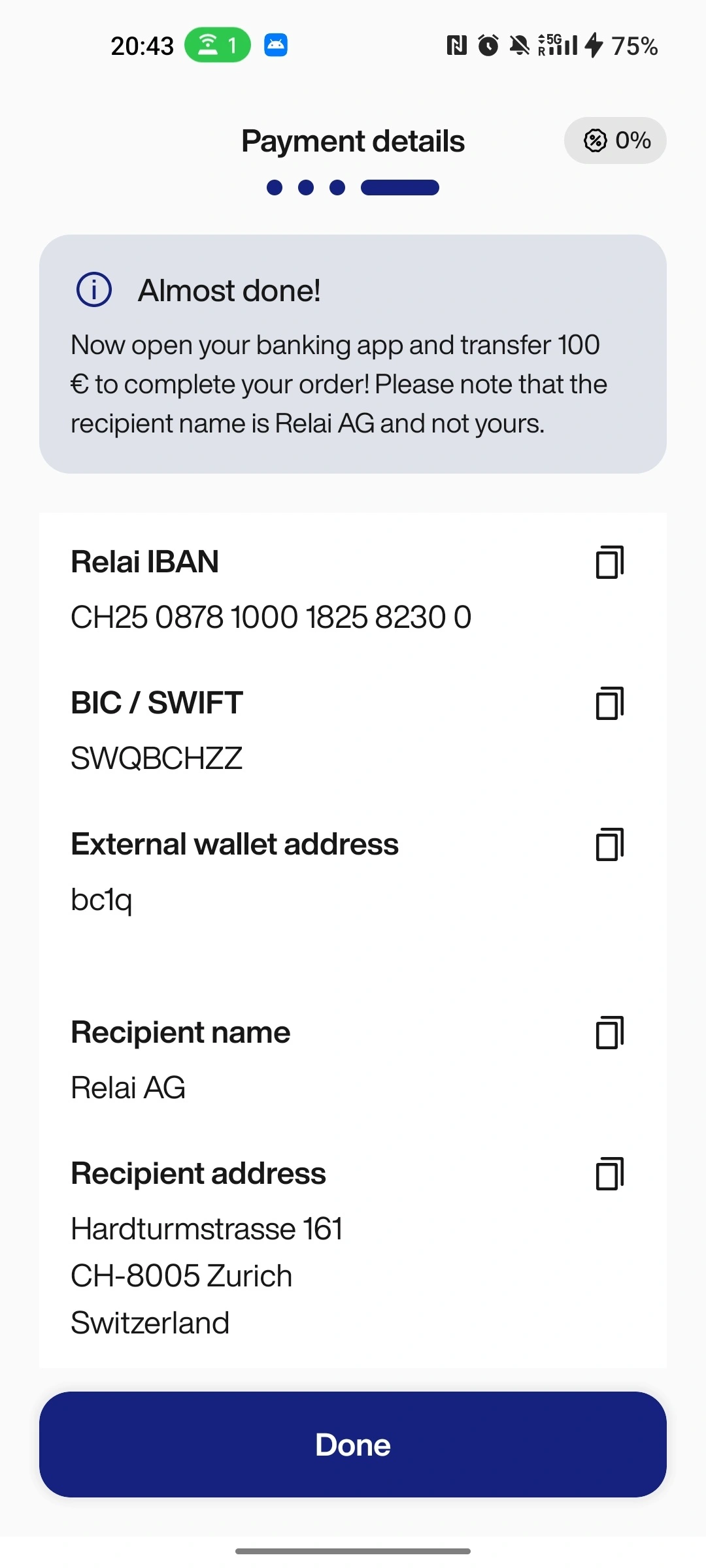
Task: Copy the recipient name
Action: point(609,1033)
